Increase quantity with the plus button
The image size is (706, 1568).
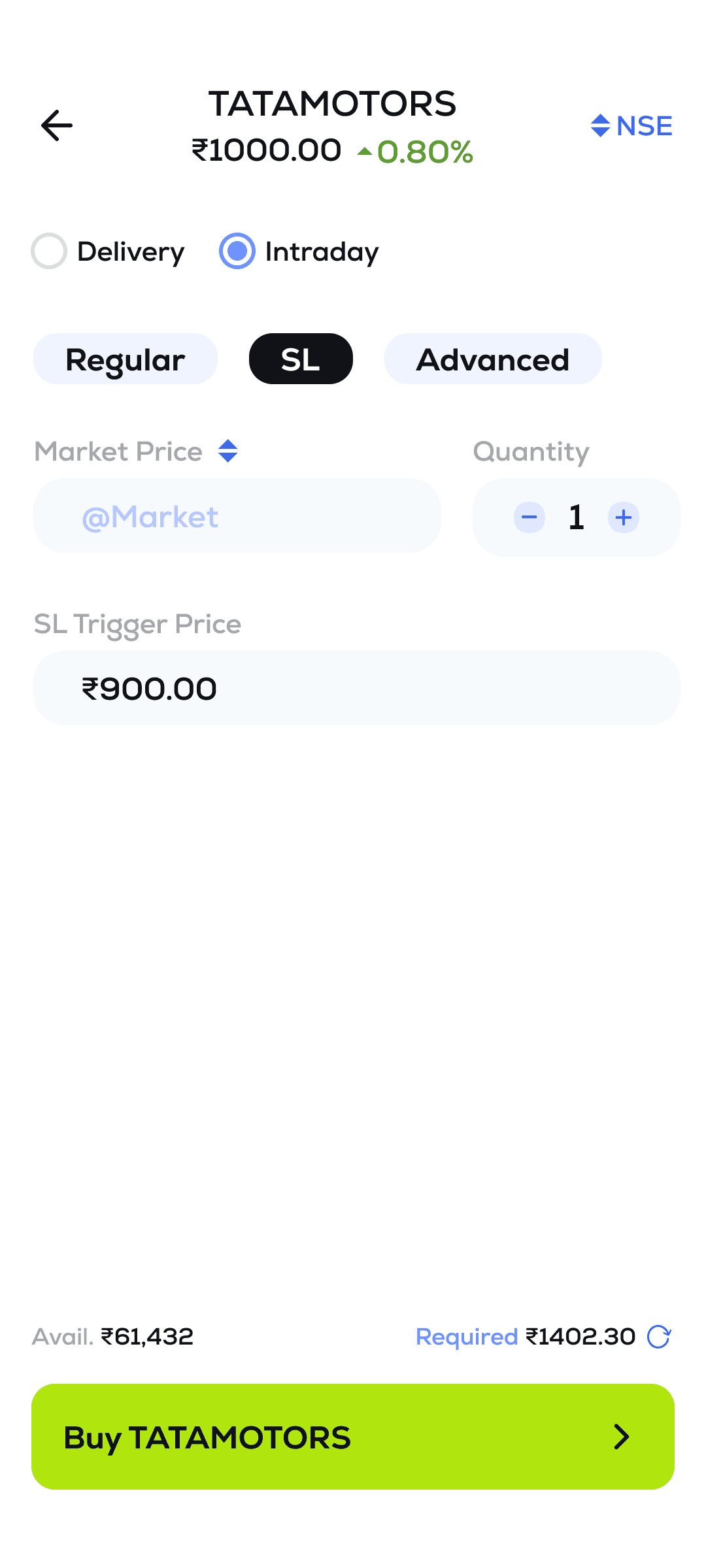click(624, 517)
